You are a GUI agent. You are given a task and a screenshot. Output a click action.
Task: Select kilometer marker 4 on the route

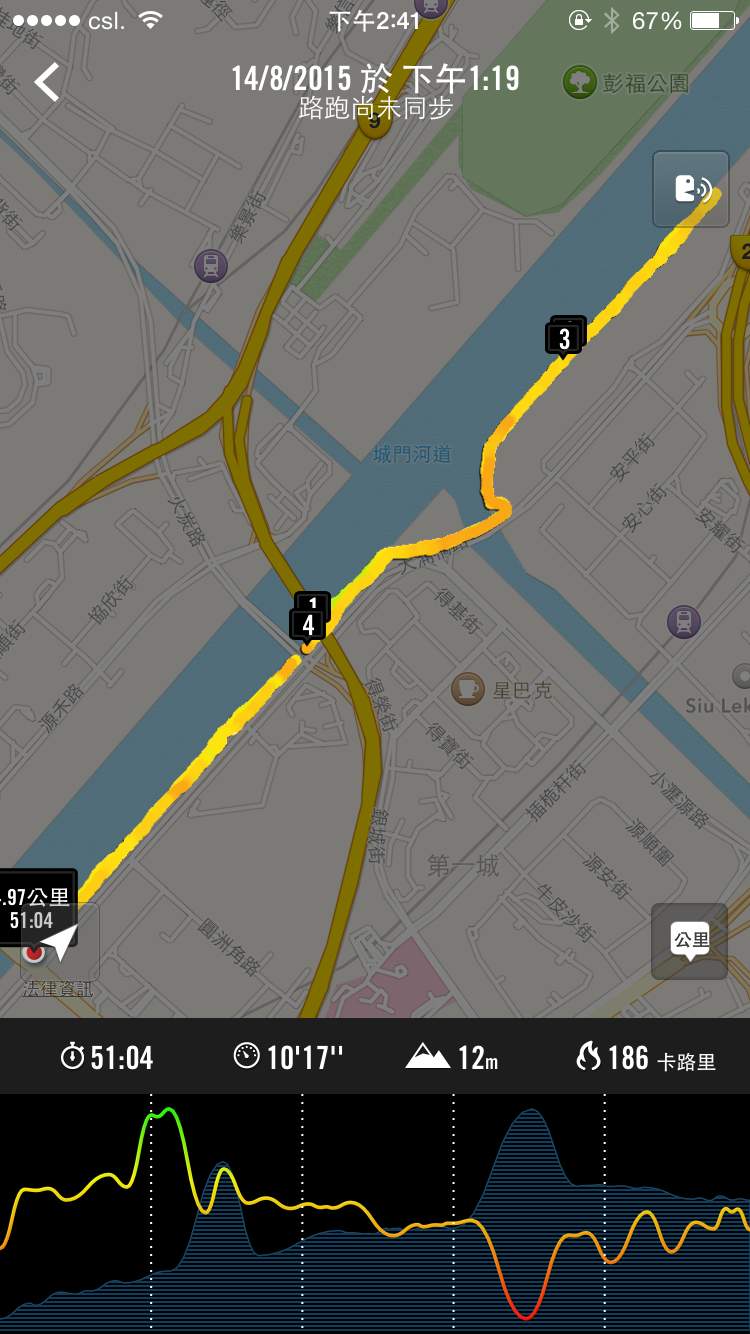307,626
